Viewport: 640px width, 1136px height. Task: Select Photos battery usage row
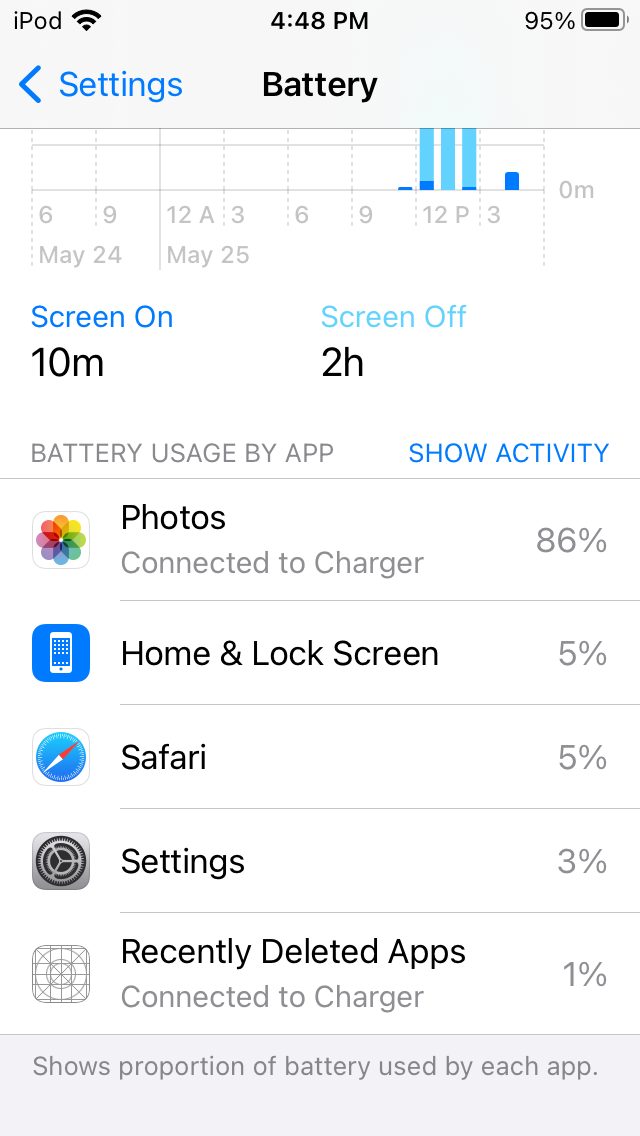(x=320, y=540)
